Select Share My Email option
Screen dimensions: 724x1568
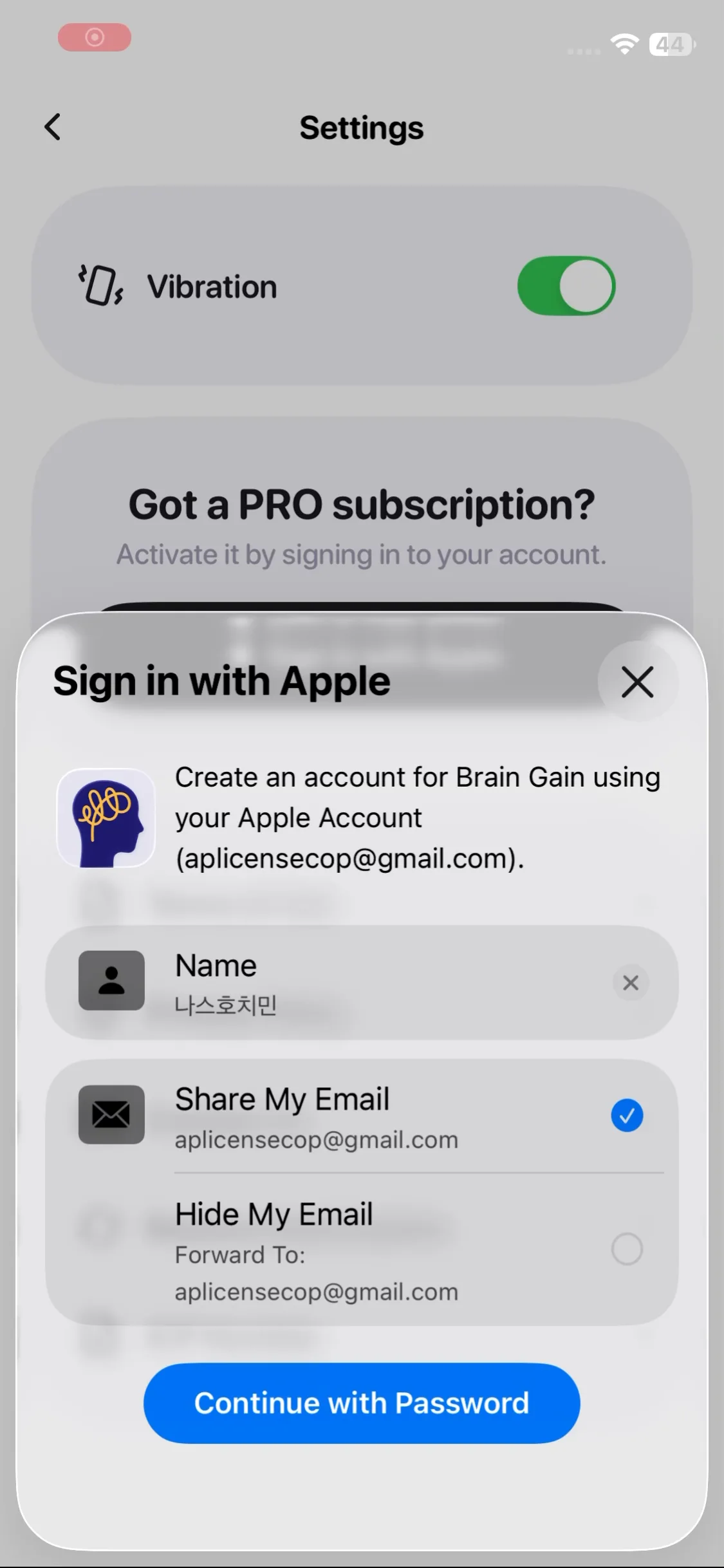tap(362, 1117)
